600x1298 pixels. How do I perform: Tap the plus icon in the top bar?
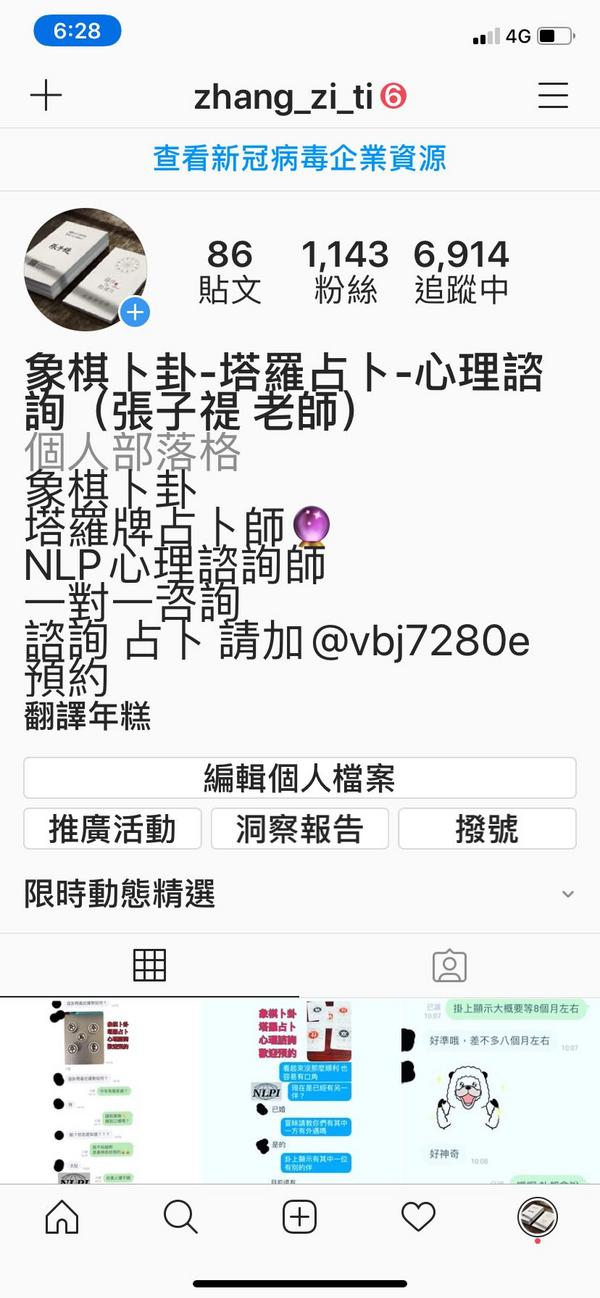[46, 96]
